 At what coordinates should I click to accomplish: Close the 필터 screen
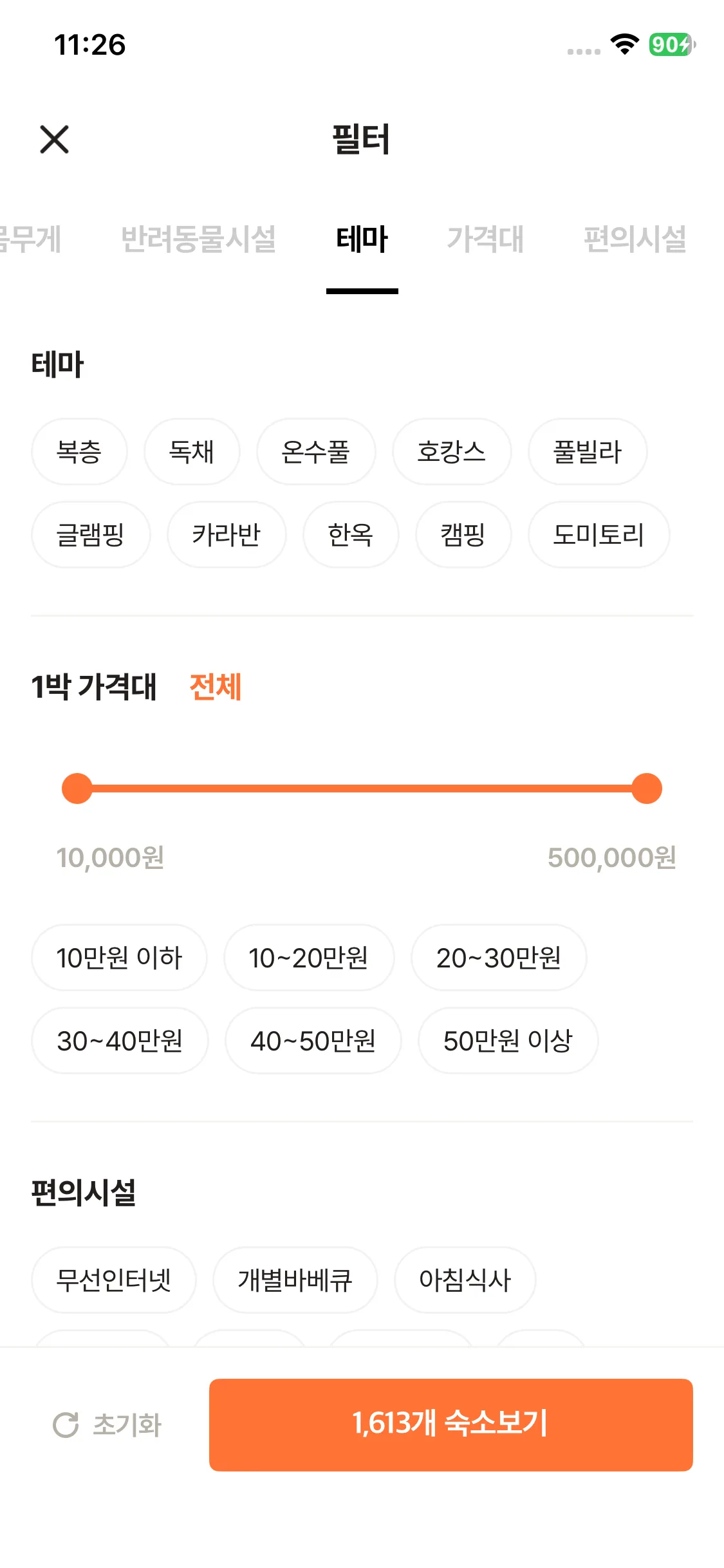tap(54, 139)
